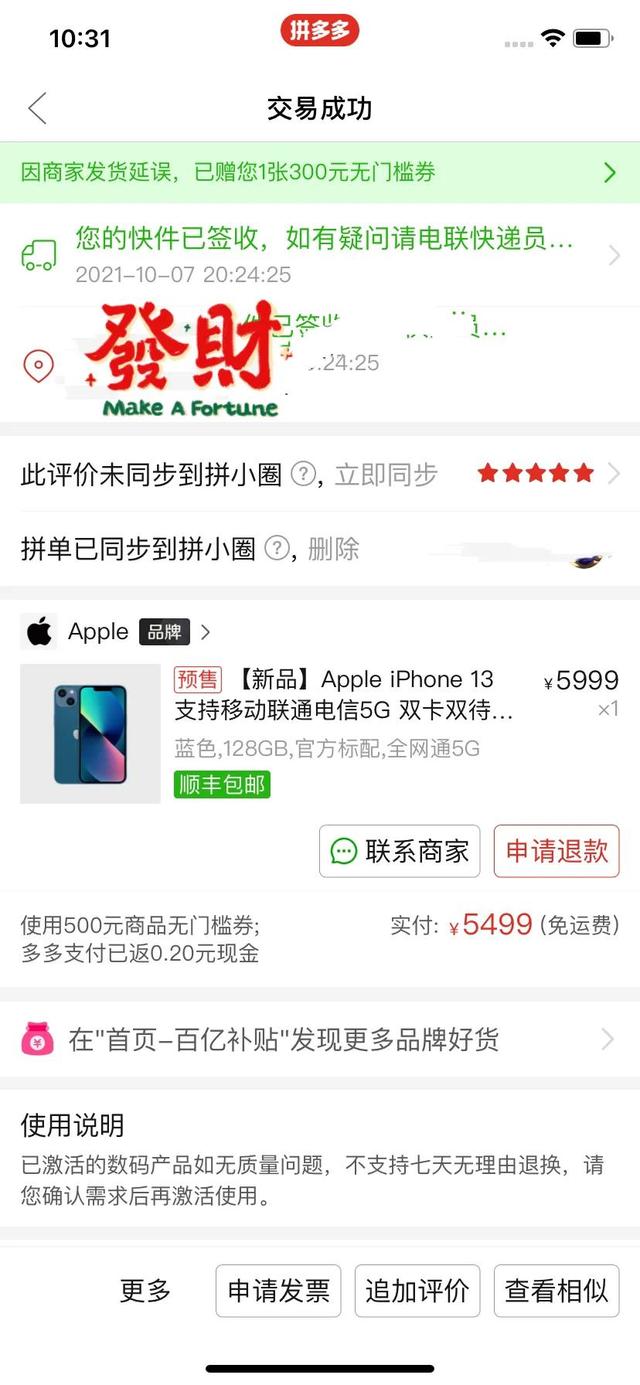The image size is (640, 1385).
Task: Tap 申请发票 to request an invoice
Action: (278, 1290)
